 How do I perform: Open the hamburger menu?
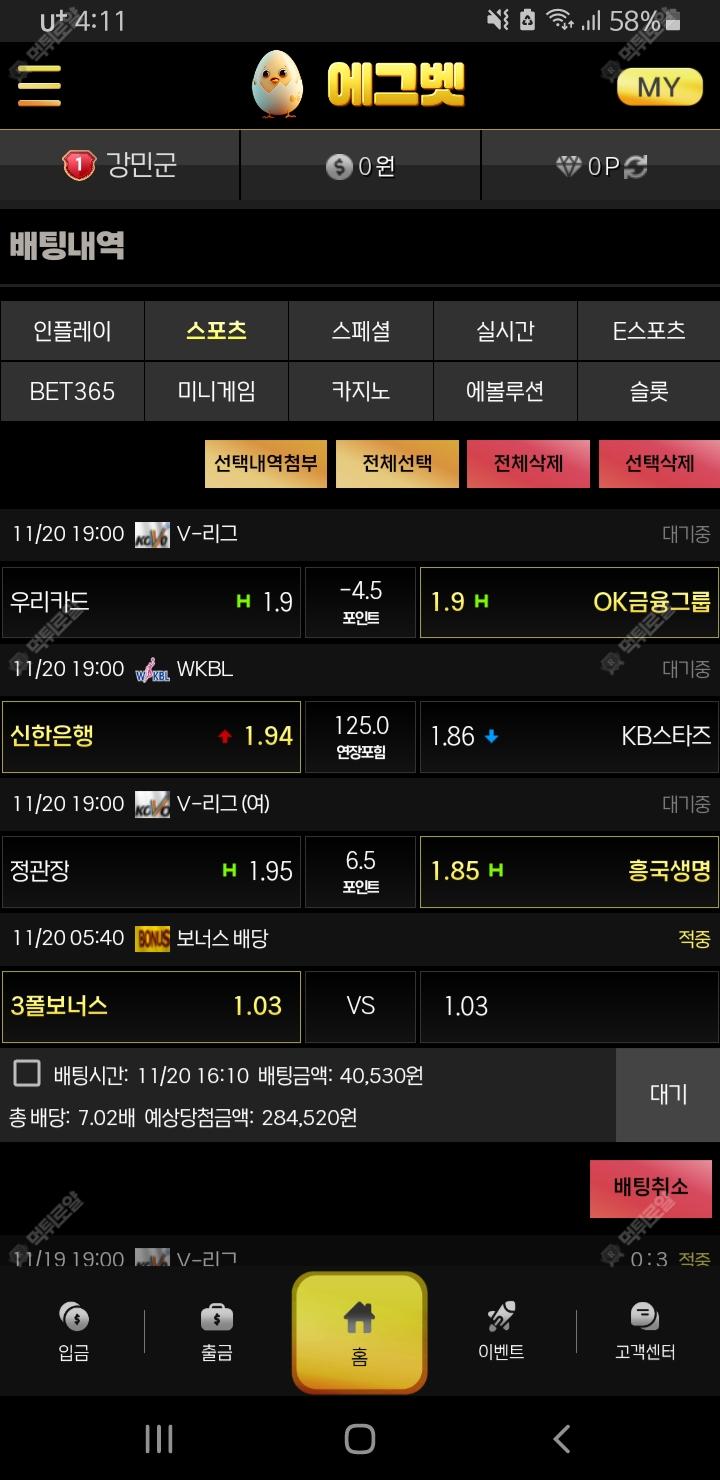[39, 86]
